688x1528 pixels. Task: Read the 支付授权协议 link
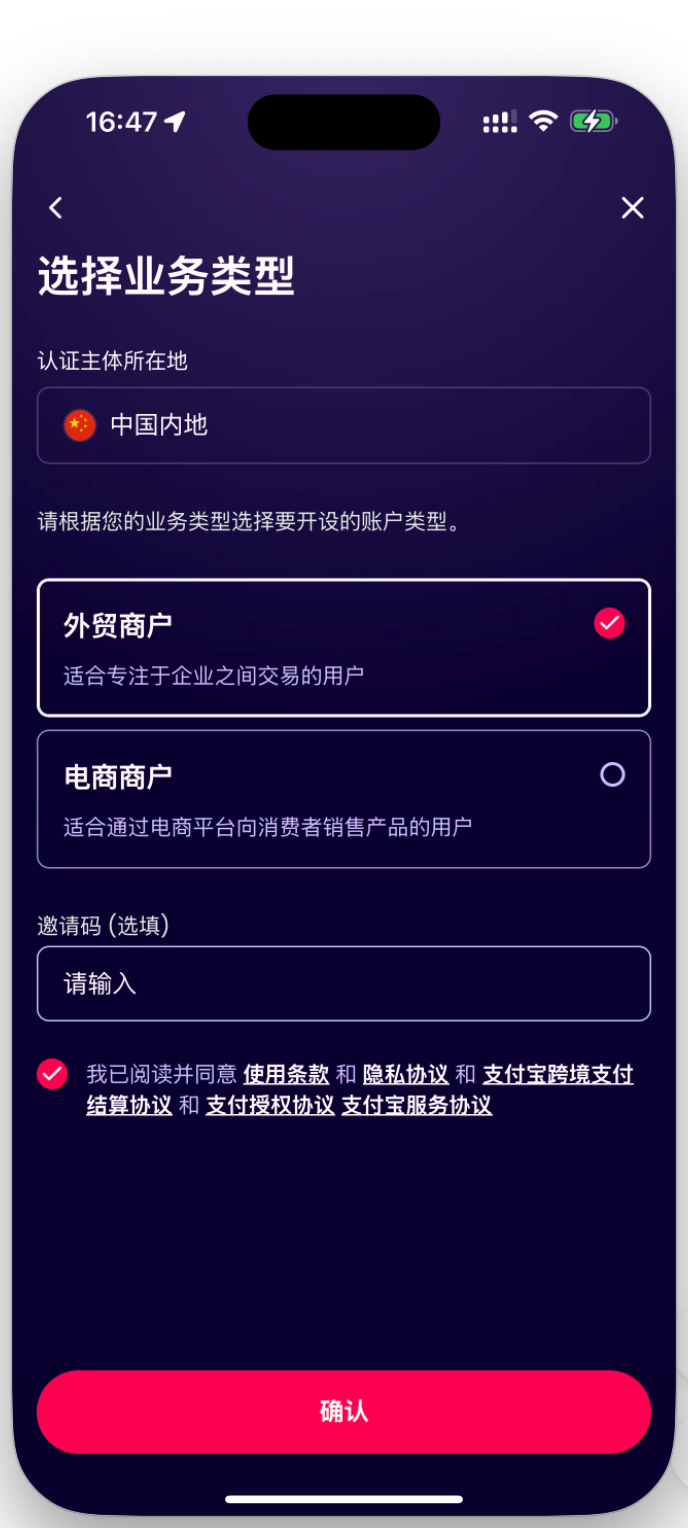270,1105
